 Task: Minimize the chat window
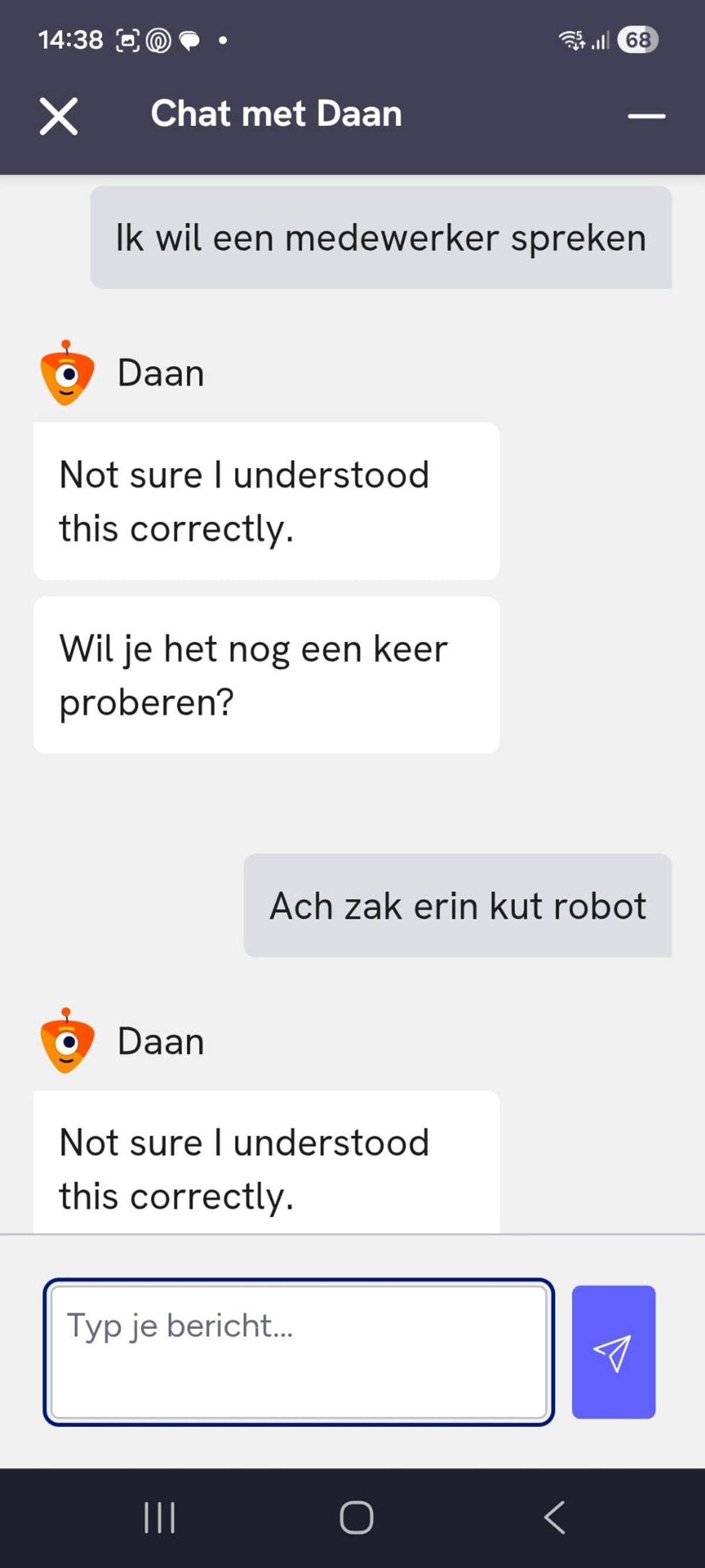pyautogui.click(x=646, y=116)
